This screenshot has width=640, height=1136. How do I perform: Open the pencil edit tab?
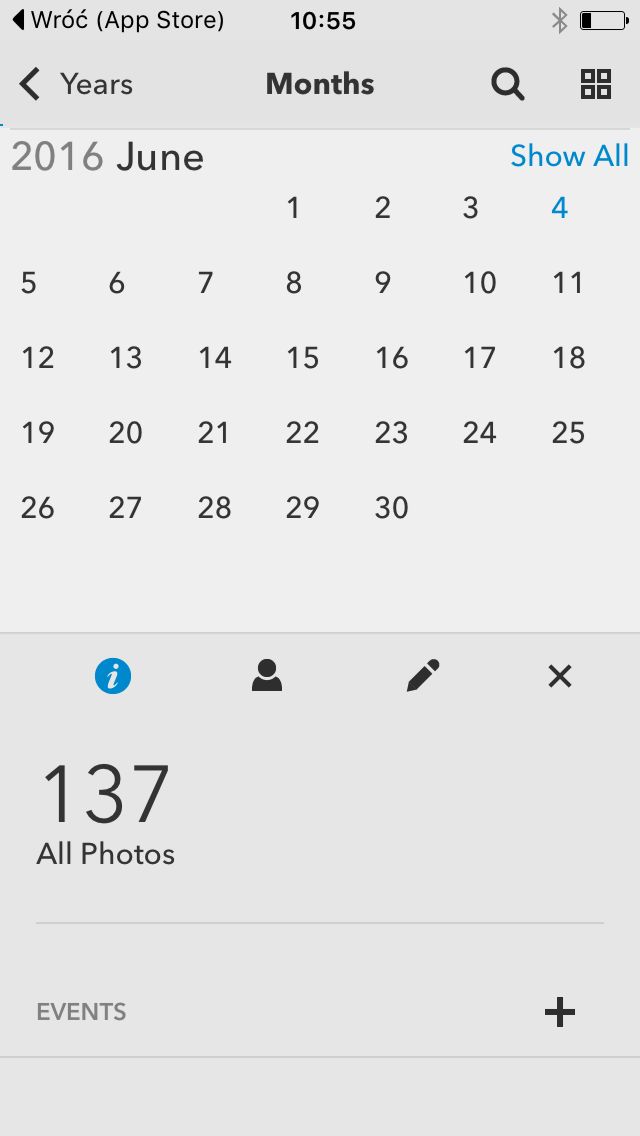click(x=423, y=676)
